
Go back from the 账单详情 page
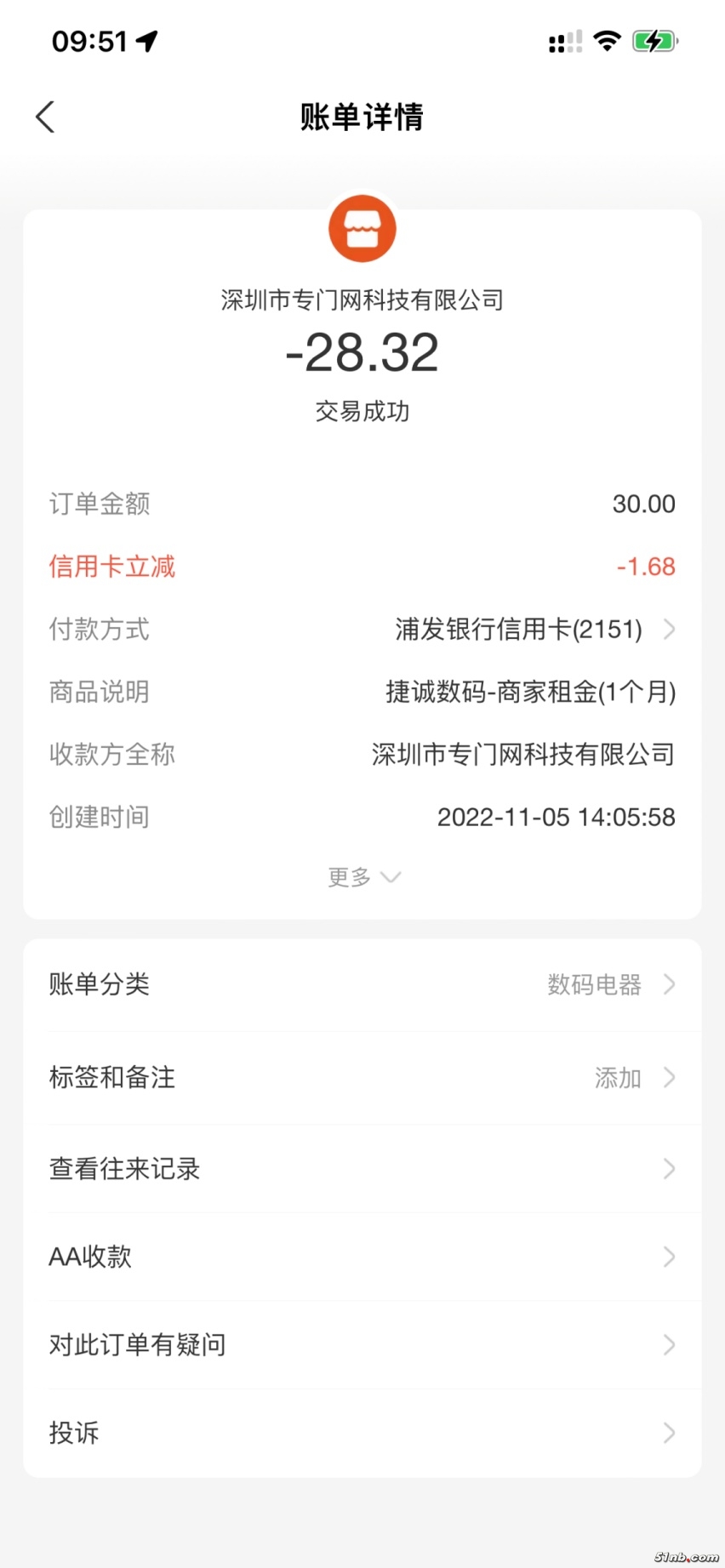pyautogui.click(x=46, y=117)
